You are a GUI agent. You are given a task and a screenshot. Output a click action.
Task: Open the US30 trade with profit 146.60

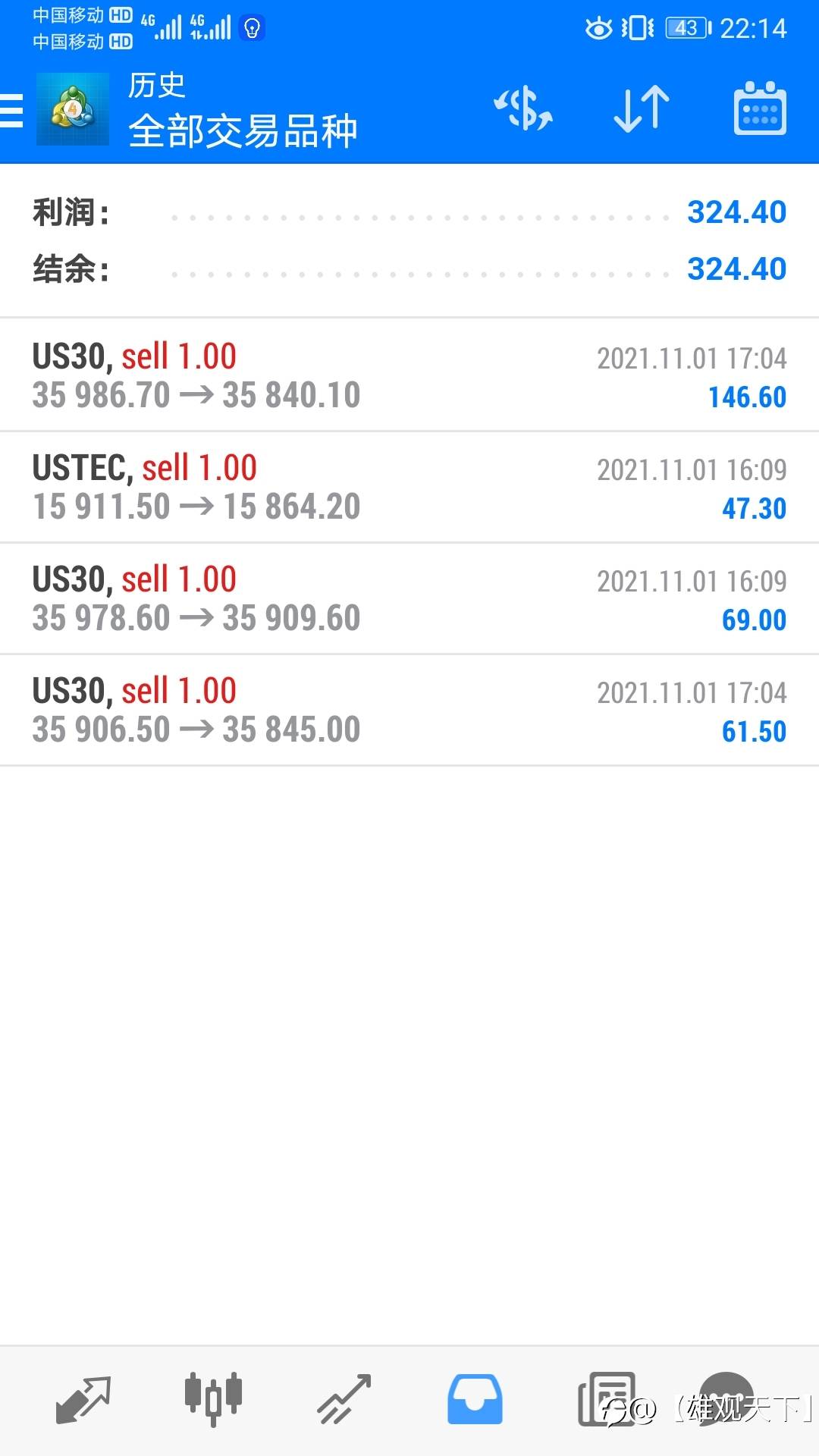pos(409,375)
